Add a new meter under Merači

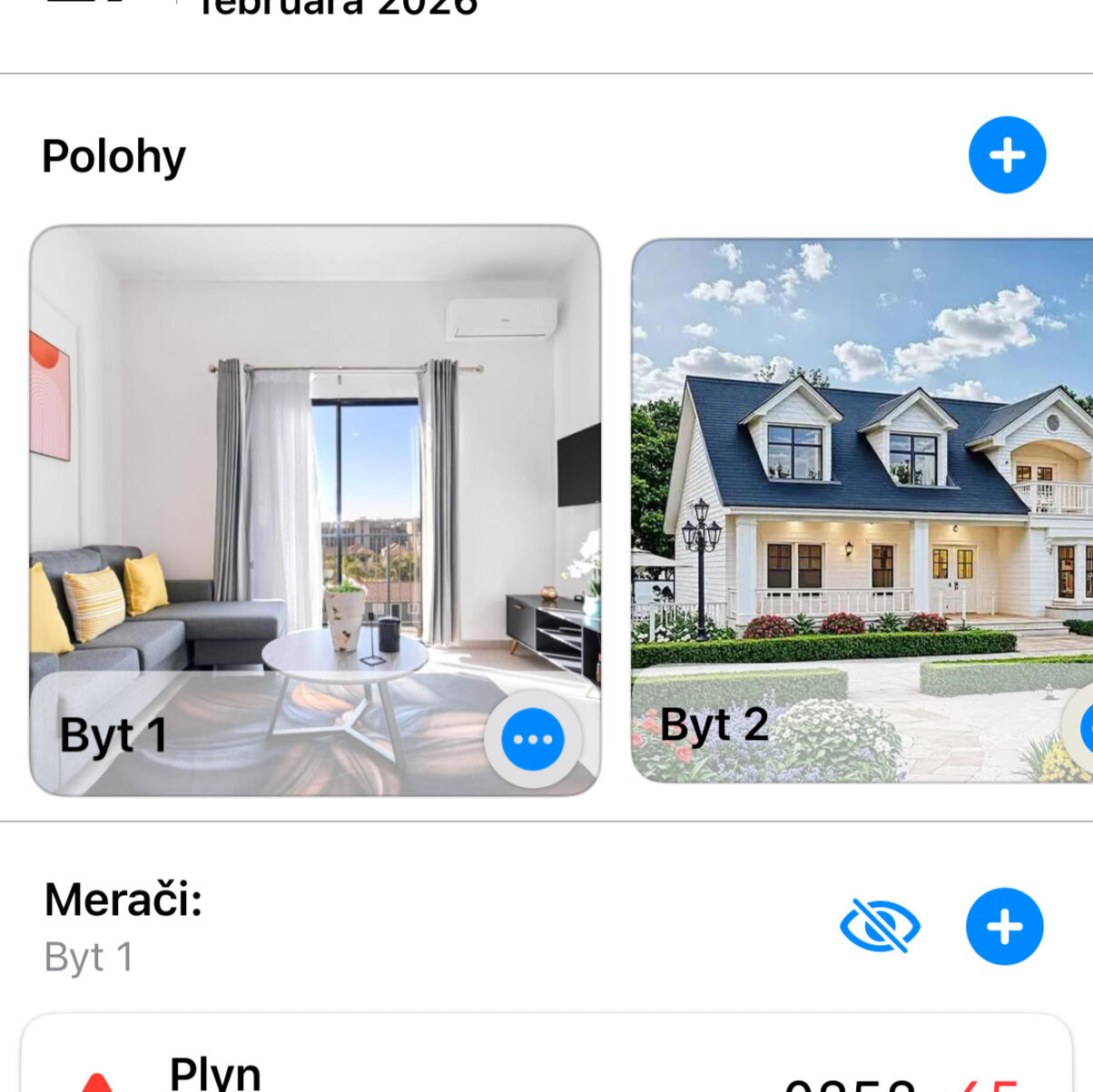tap(1004, 926)
